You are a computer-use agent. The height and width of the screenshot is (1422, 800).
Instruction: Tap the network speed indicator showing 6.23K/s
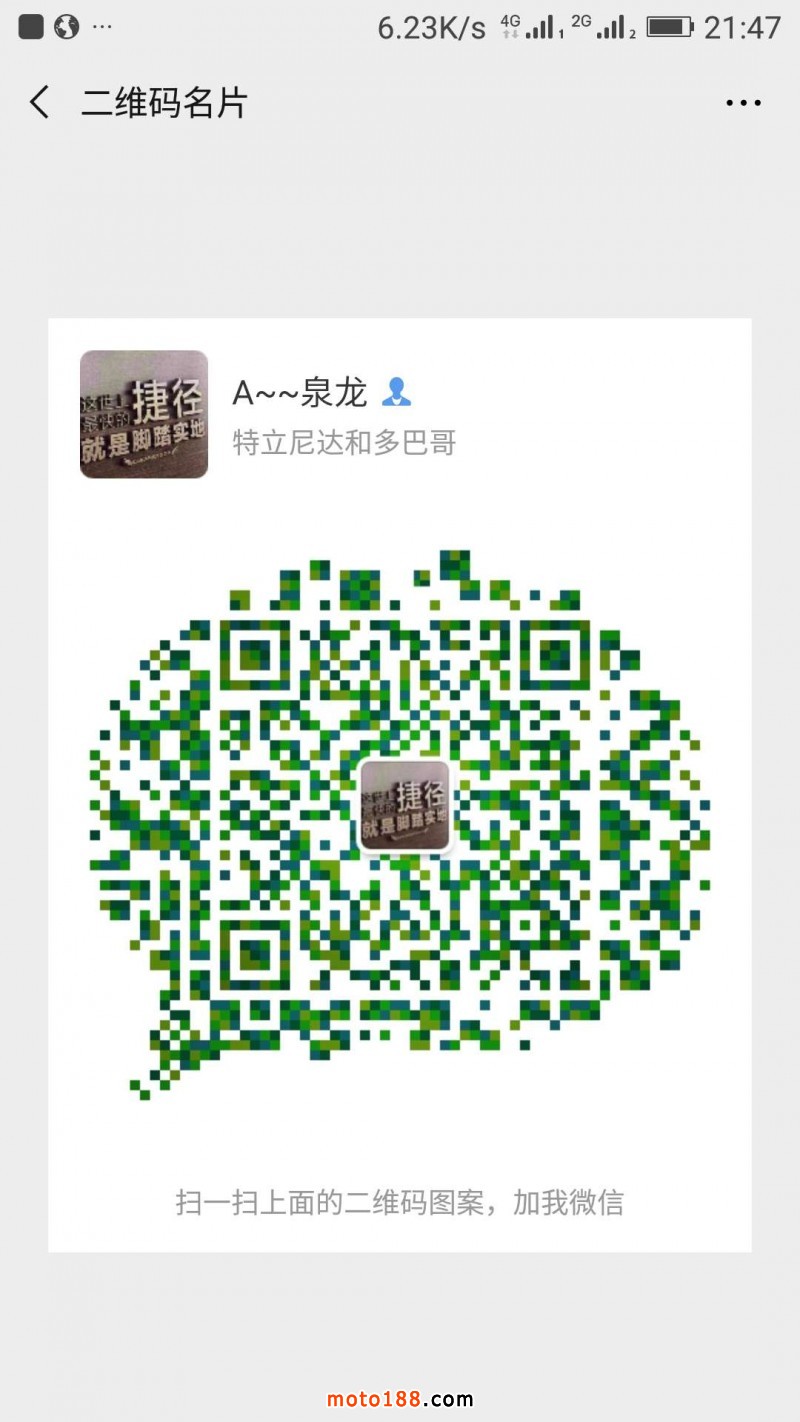pos(432,27)
